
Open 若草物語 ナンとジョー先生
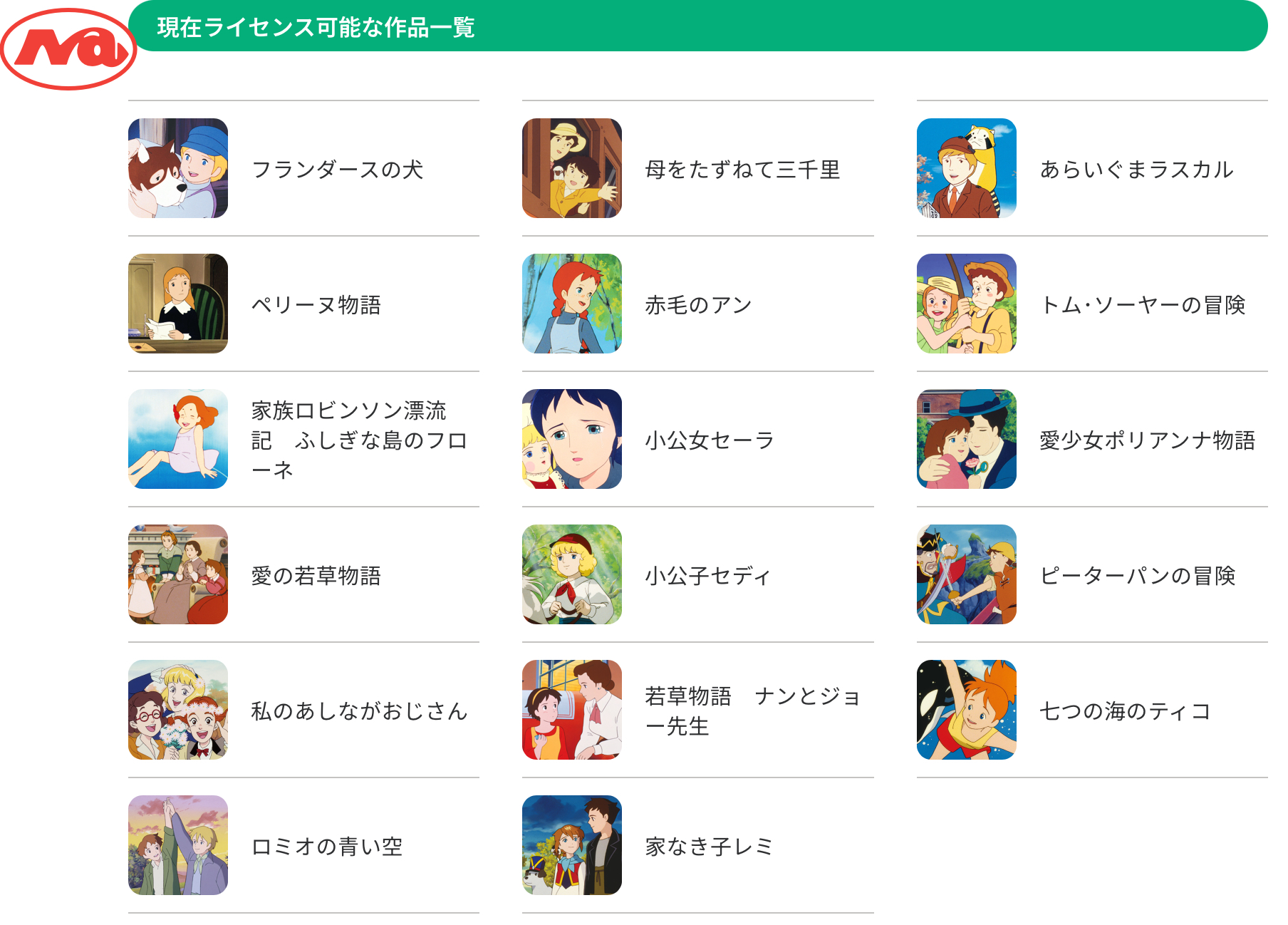[x=697, y=710]
